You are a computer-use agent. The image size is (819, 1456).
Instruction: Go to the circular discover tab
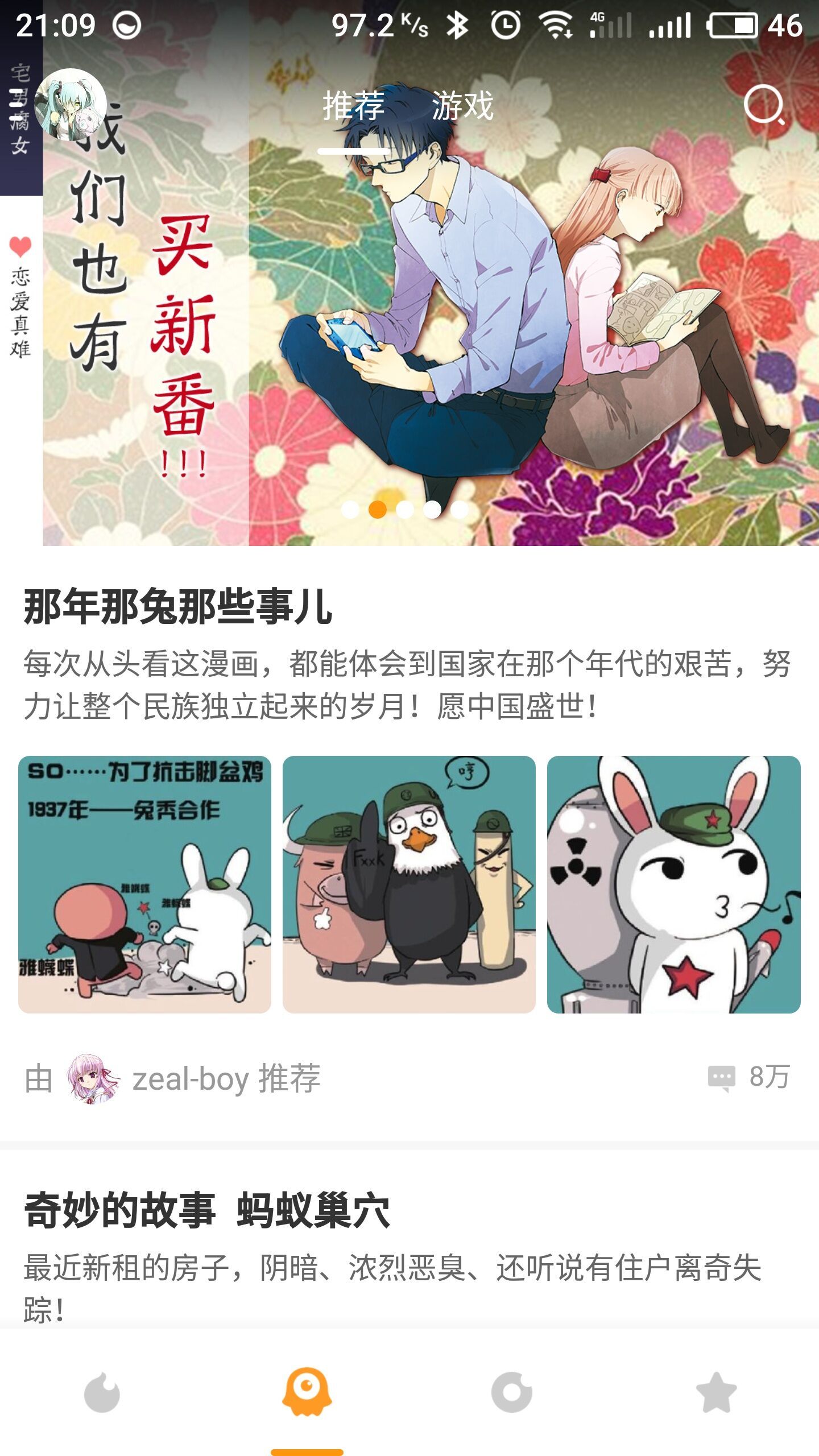click(x=512, y=1392)
